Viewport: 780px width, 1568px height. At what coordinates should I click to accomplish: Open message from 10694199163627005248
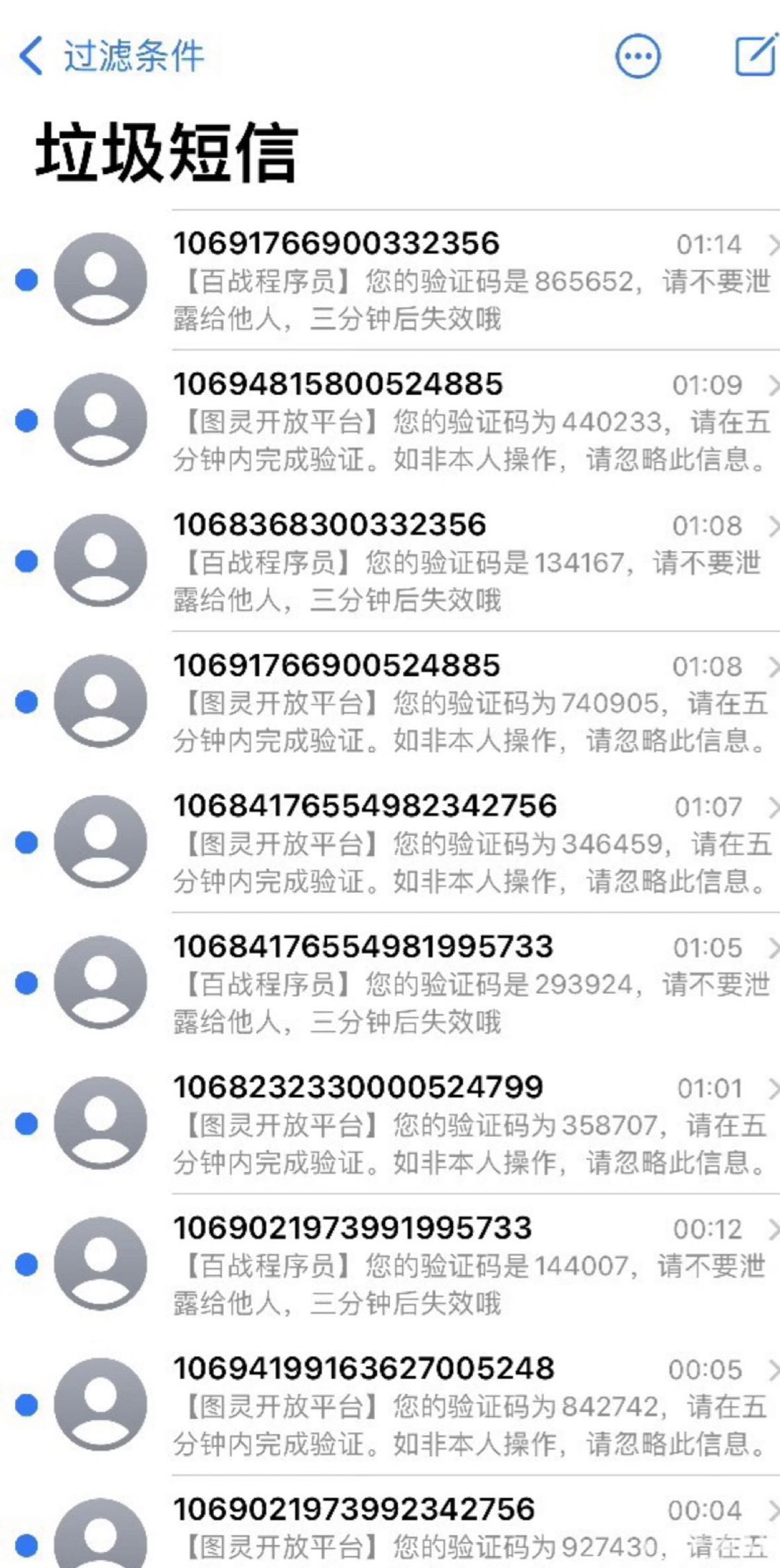coord(390,1405)
